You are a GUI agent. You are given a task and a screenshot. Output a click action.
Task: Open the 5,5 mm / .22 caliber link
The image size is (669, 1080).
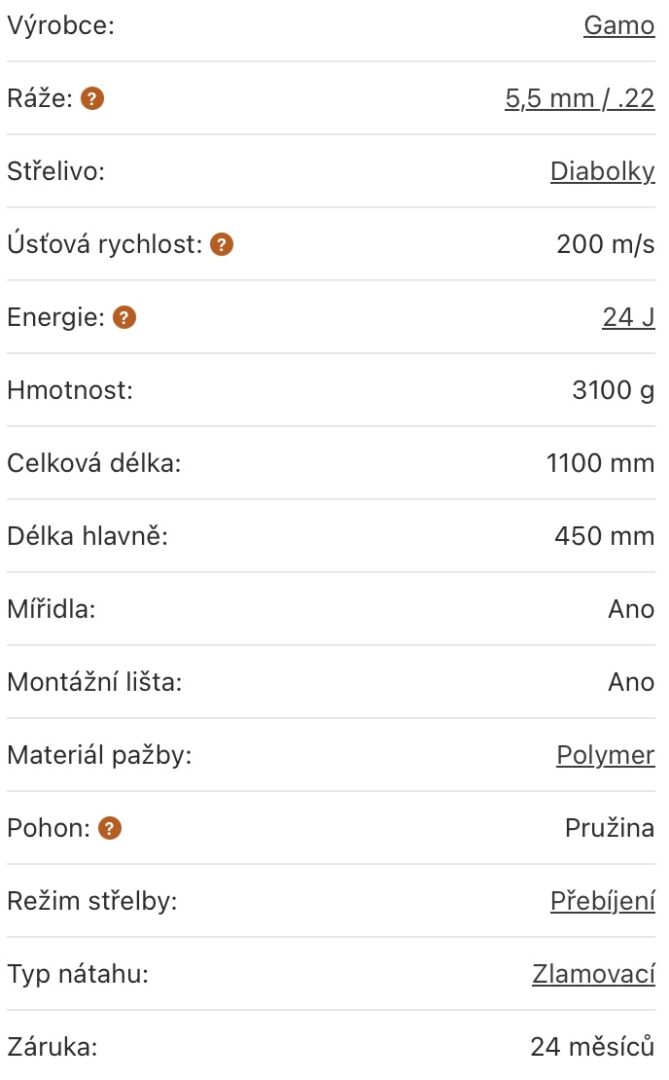pos(579,98)
